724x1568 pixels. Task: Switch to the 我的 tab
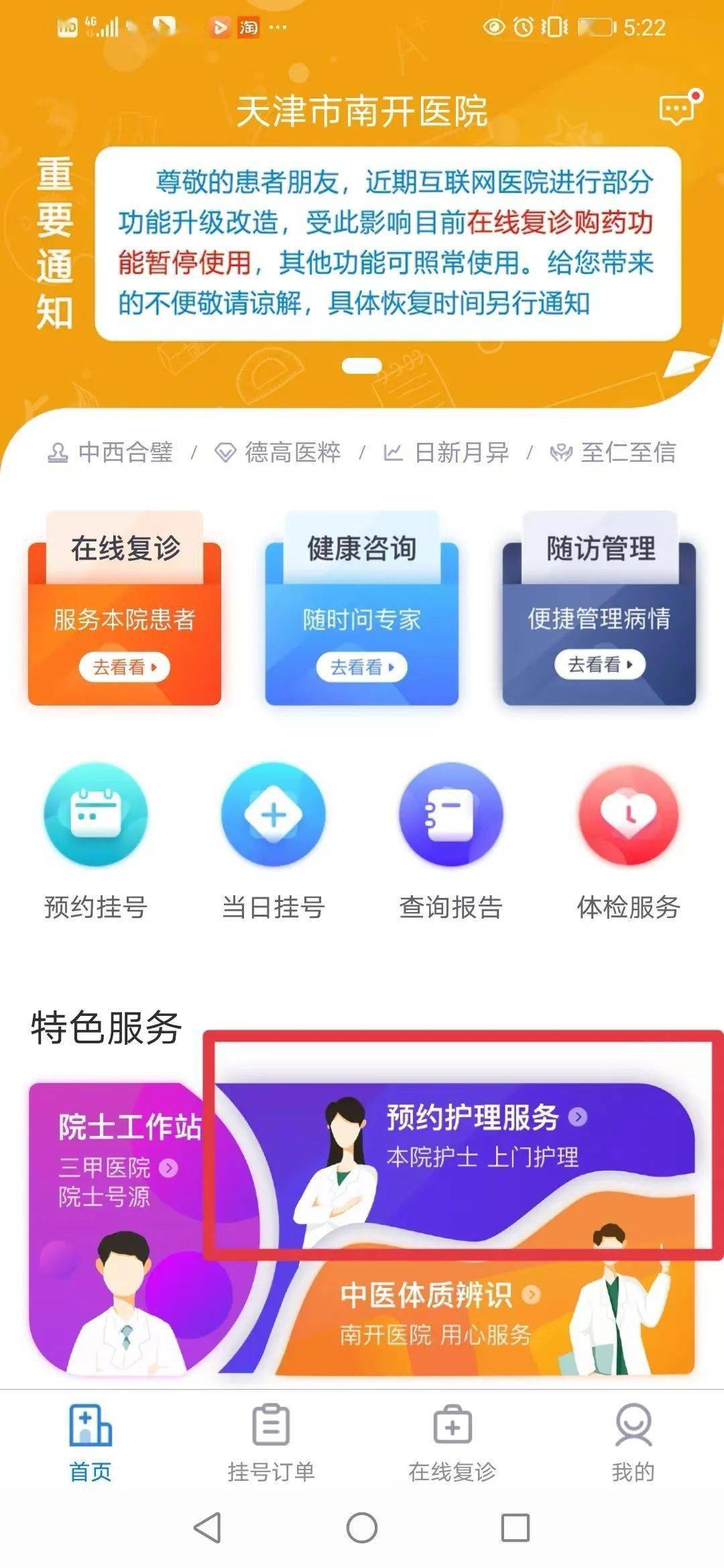tap(633, 1447)
